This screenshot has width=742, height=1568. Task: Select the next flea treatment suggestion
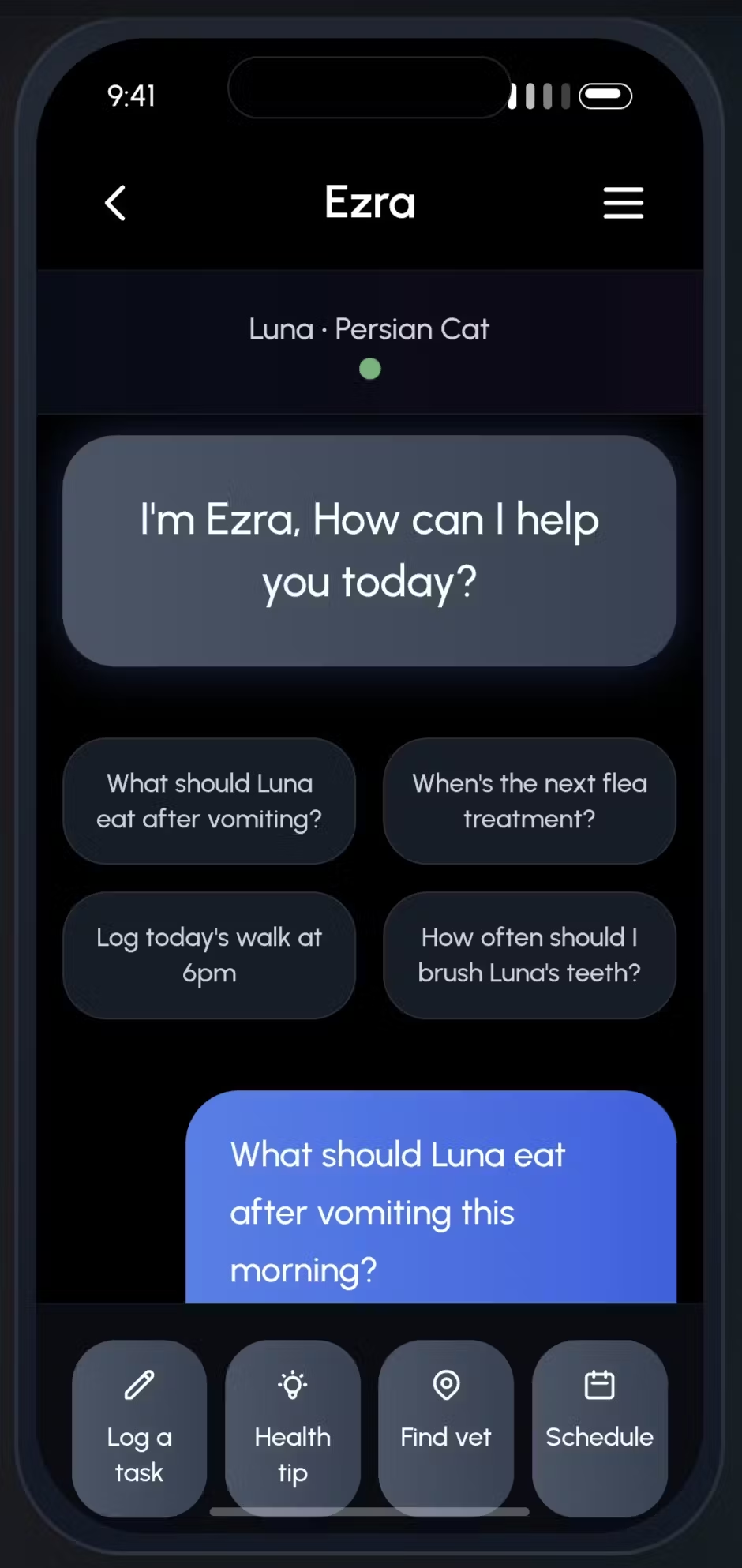pos(529,801)
